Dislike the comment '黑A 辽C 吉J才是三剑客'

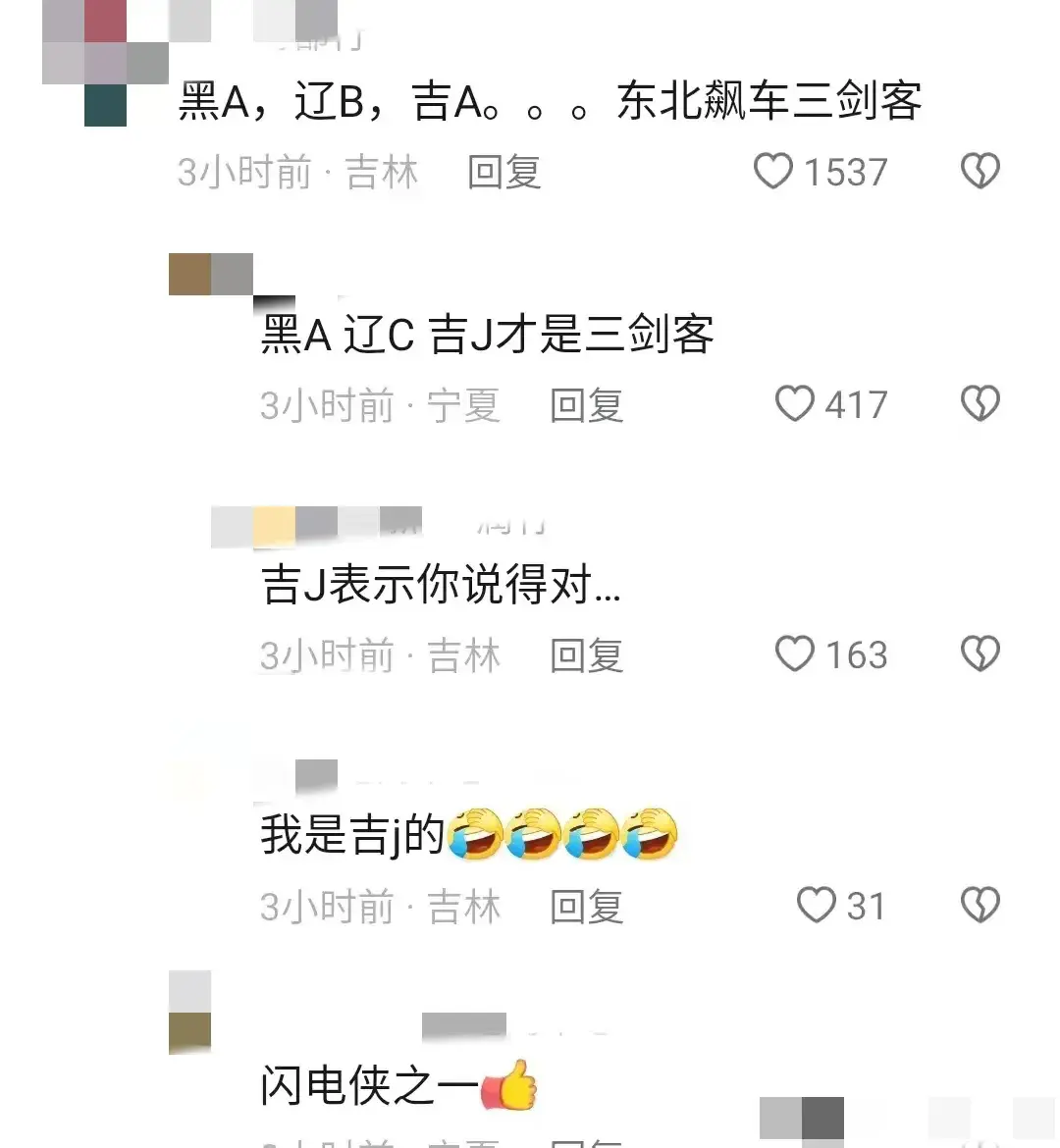(x=980, y=404)
